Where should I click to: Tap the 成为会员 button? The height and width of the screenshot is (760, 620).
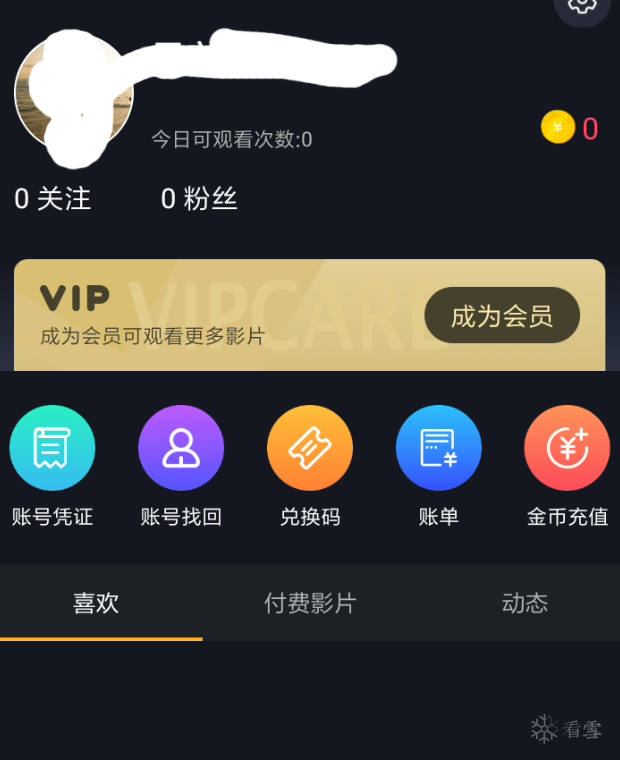[x=502, y=316]
